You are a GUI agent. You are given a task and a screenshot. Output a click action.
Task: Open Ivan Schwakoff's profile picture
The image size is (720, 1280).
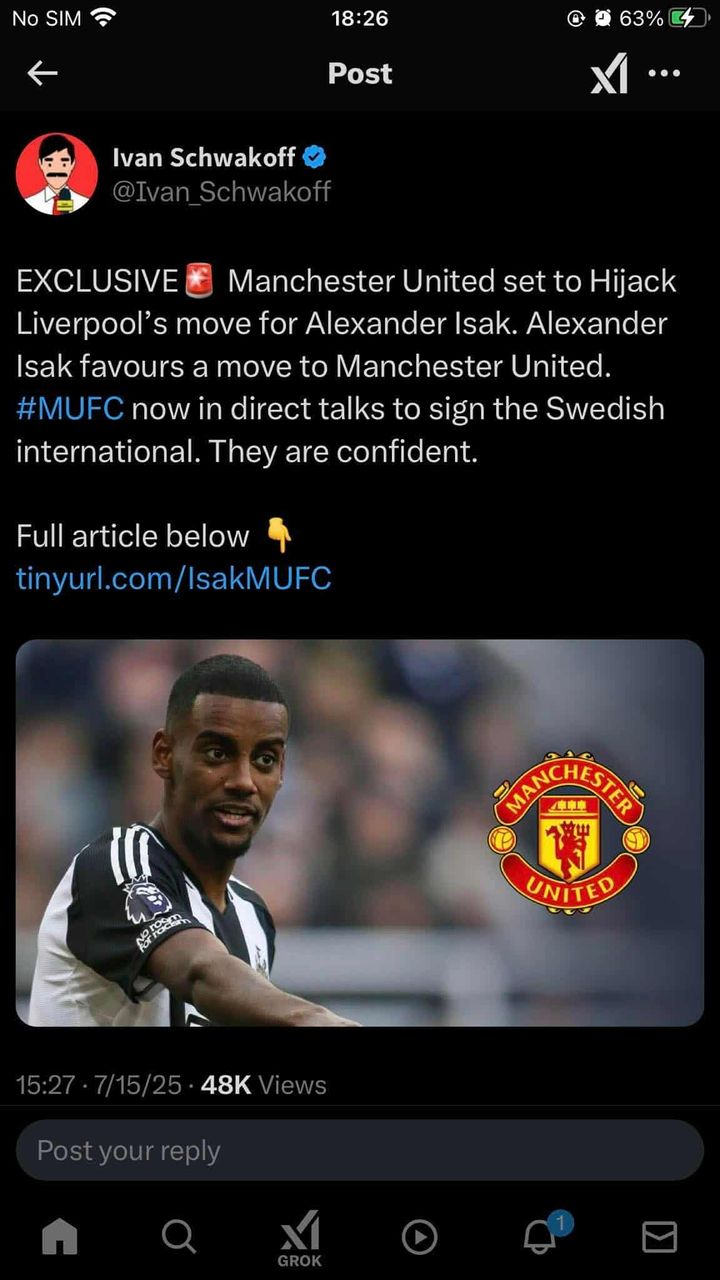tap(57, 174)
